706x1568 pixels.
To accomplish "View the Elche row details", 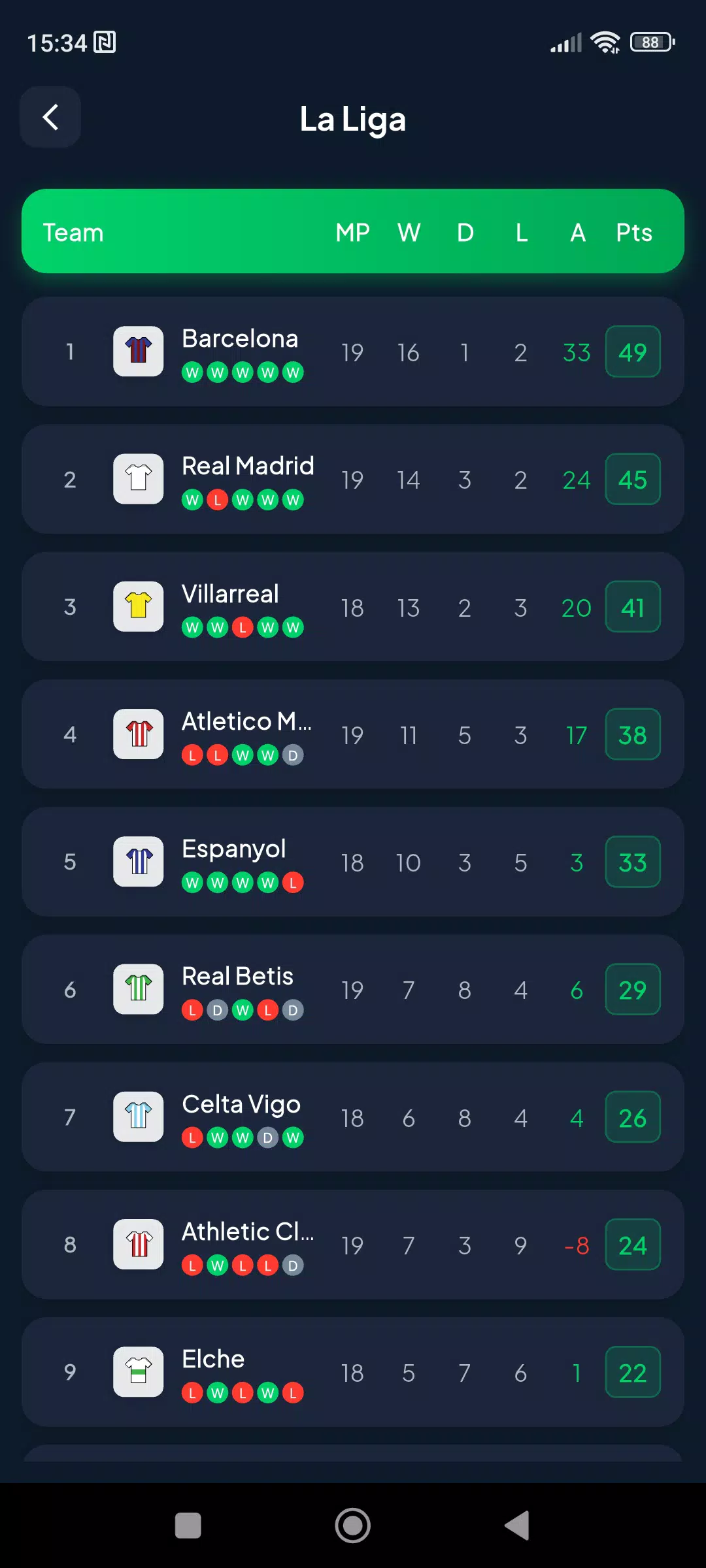I will click(353, 1372).
